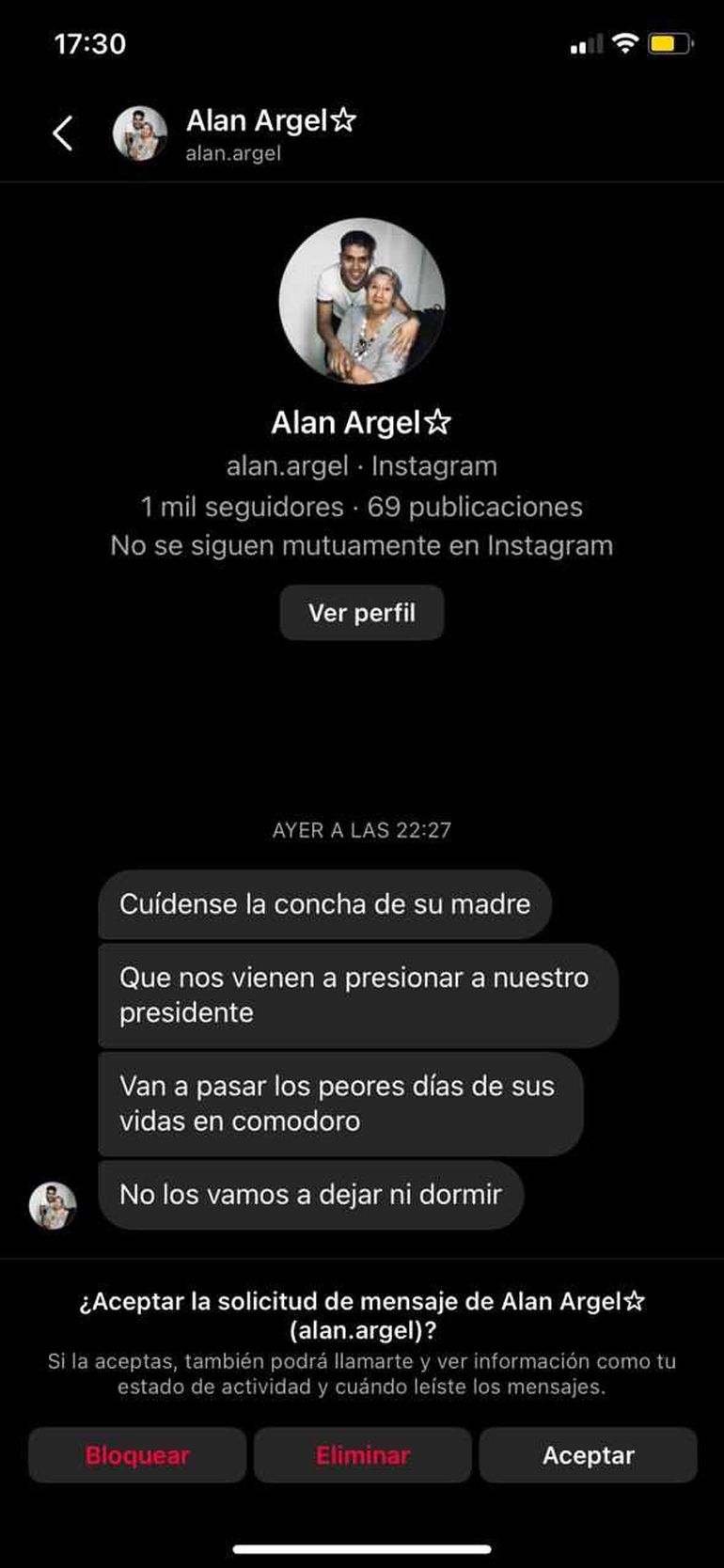Tap the Ver perfil button
The image size is (724, 1568).
point(361,613)
